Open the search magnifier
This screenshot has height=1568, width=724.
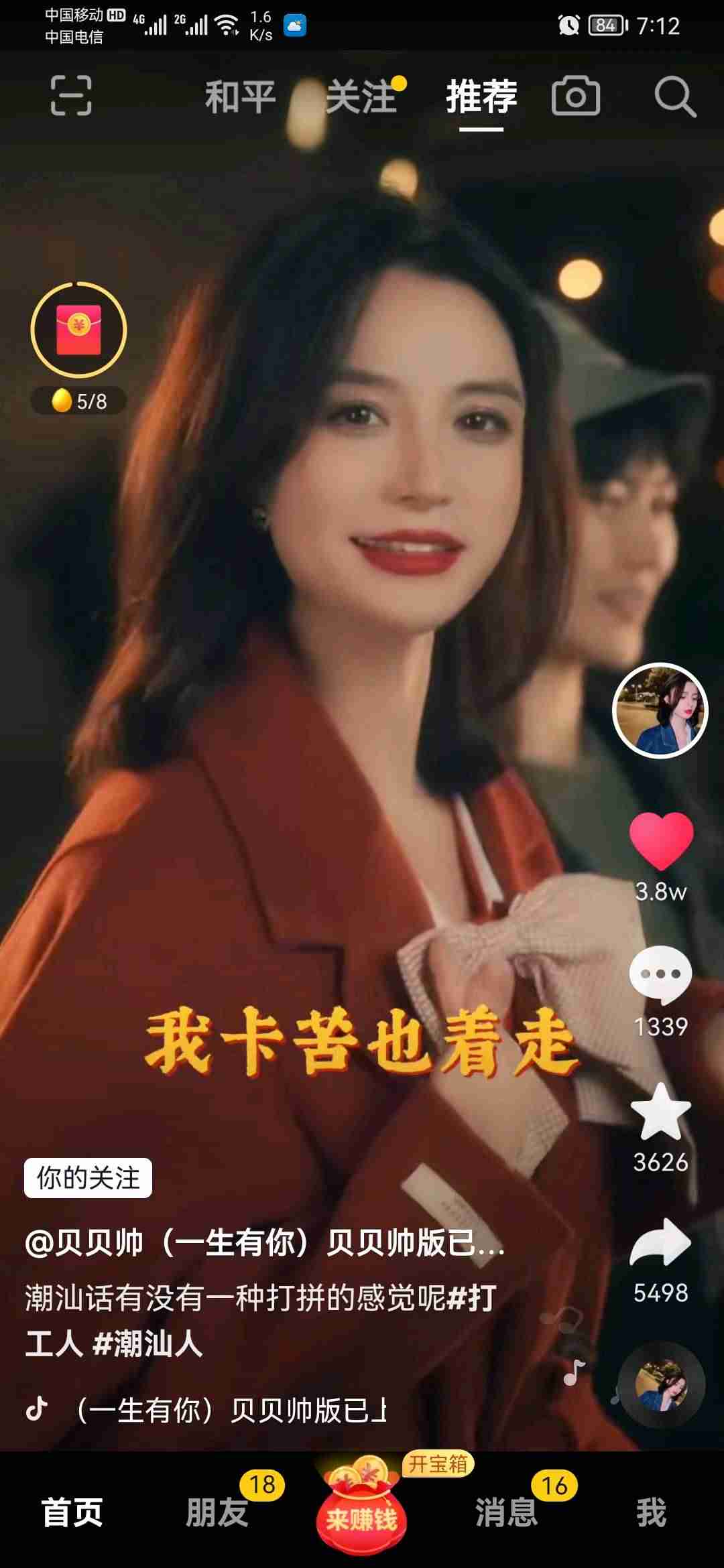(x=674, y=97)
